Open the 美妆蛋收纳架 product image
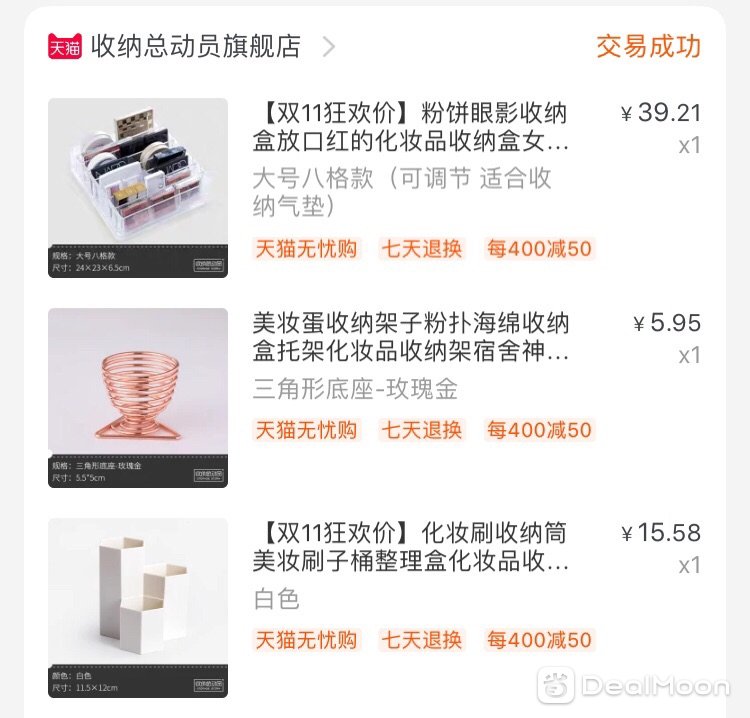Viewport: 750px width, 718px height. (x=138, y=398)
